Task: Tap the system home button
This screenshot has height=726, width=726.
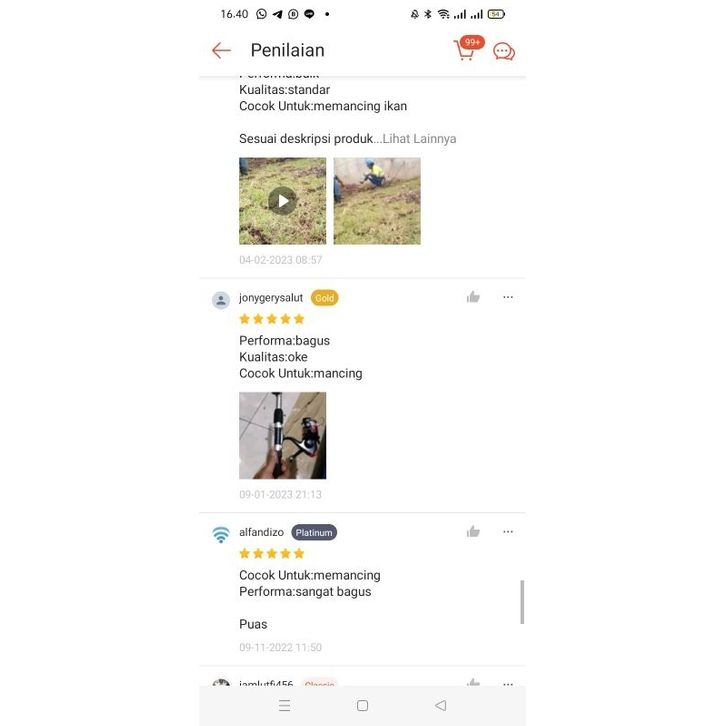Action: click(x=362, y=705)
